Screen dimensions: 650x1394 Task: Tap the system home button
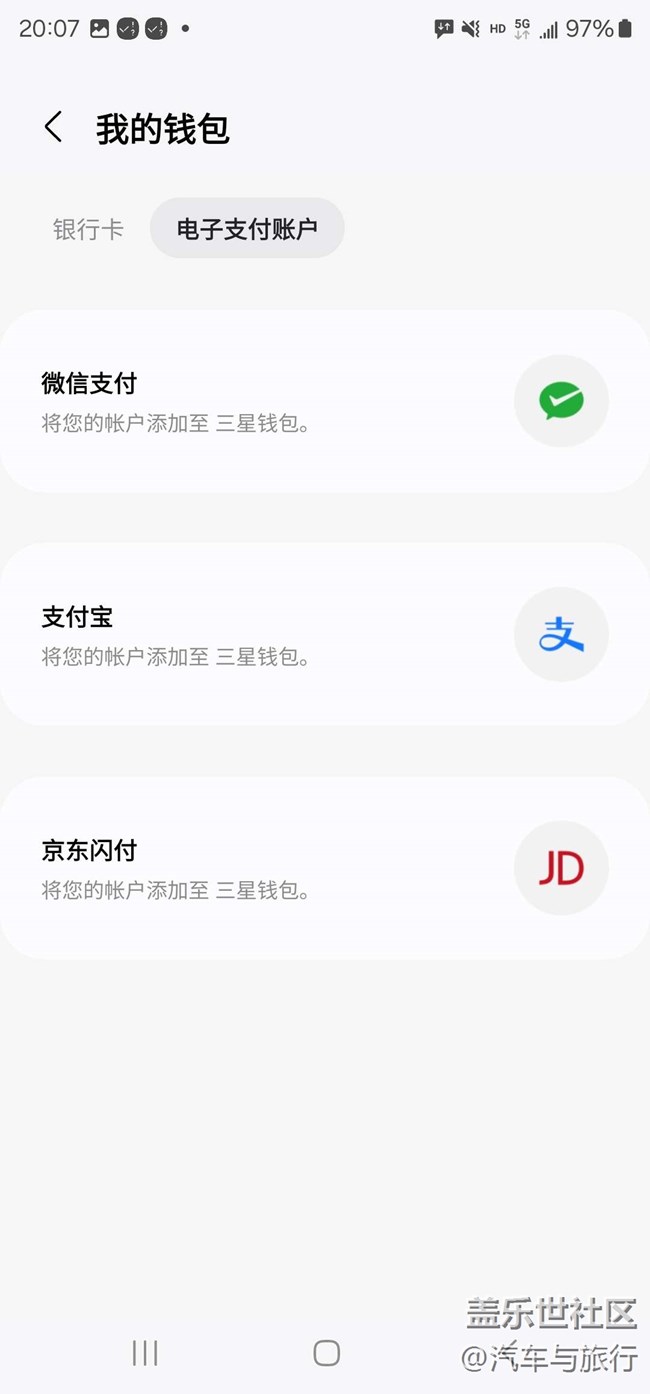(326, 1353)
